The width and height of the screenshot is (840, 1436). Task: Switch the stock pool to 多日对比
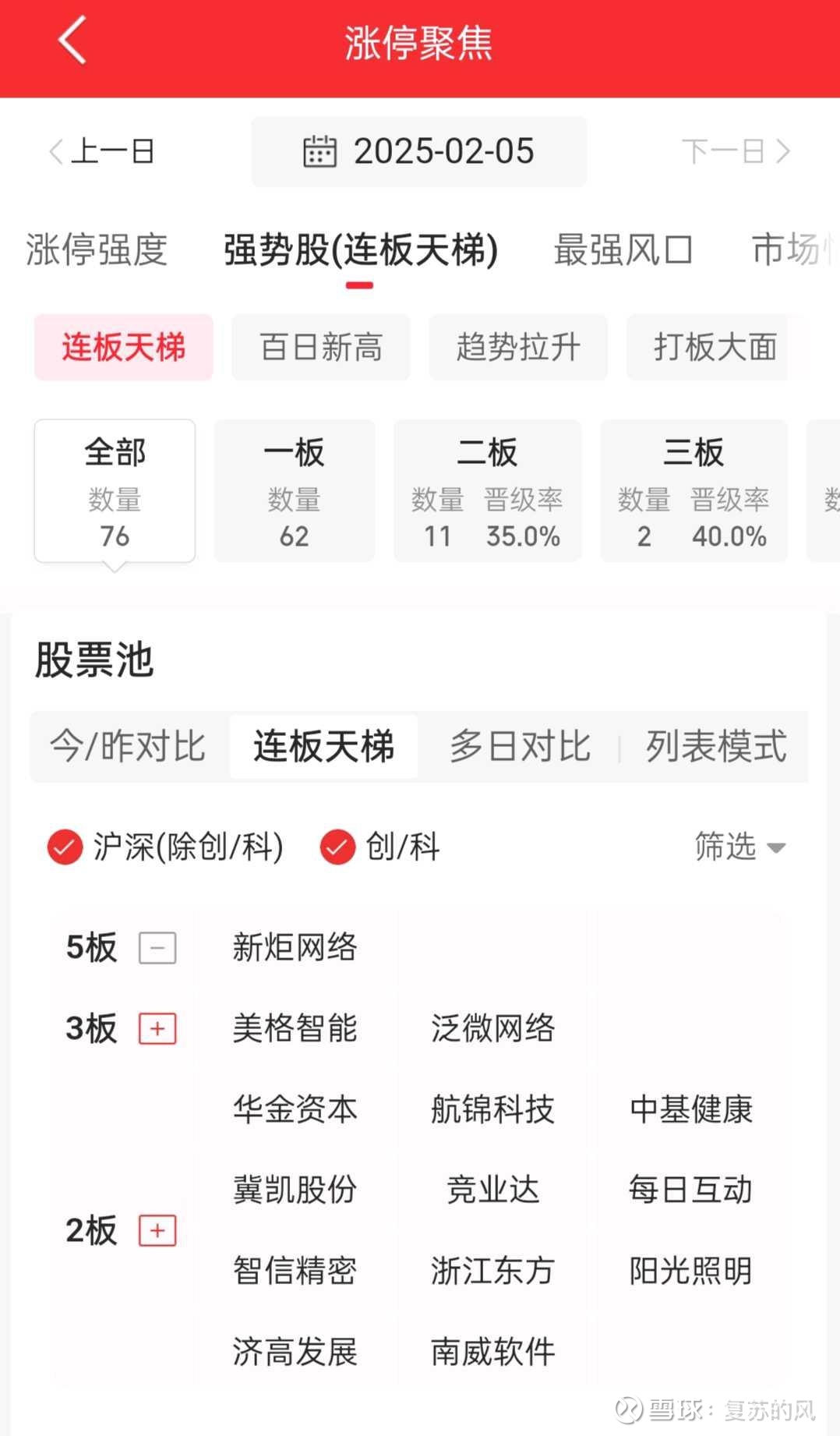(x=520, y=746)
